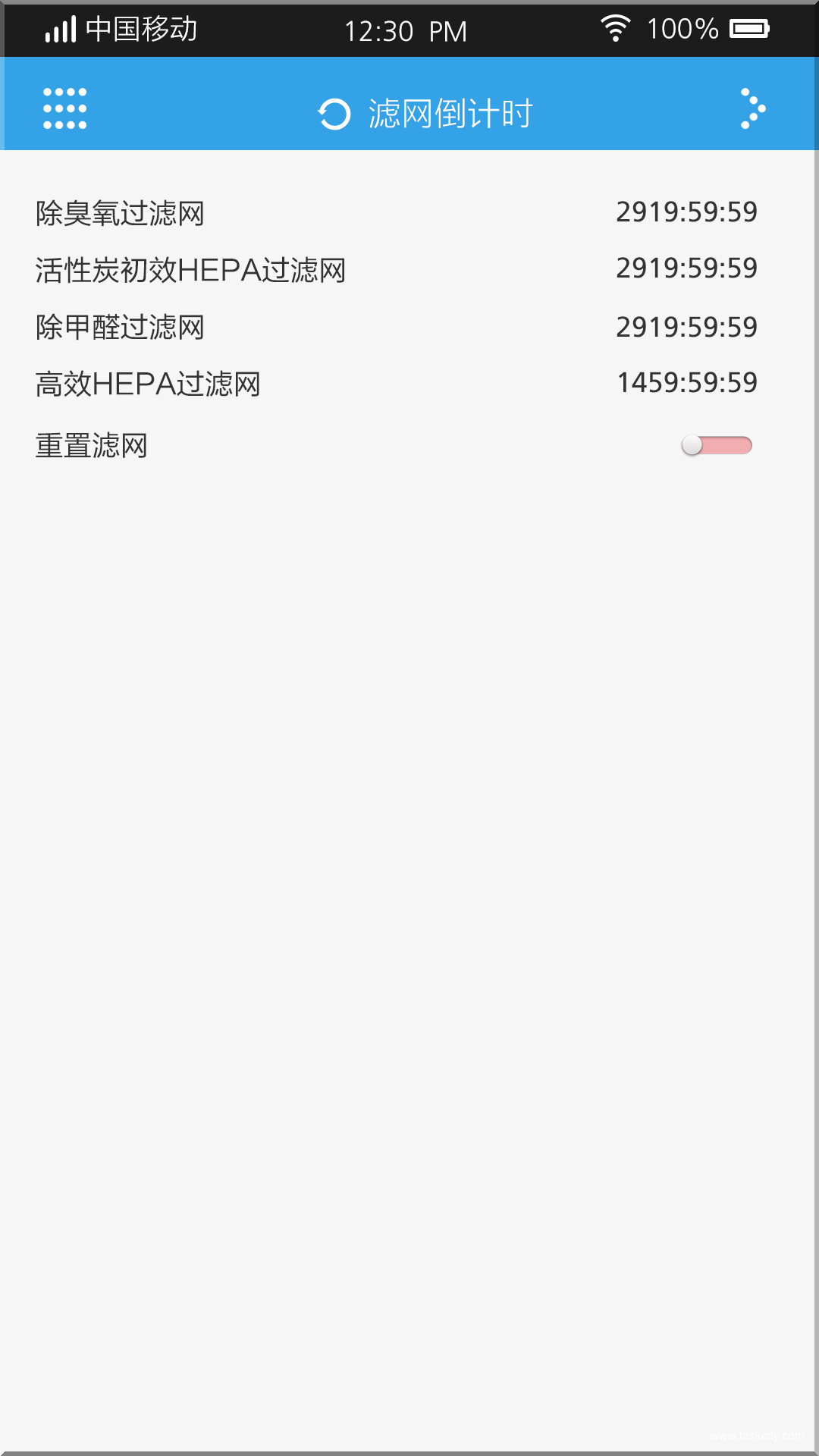Tap the 高效HEPA过滤网 label
The image size is (819, 1456).
pyautogui.click(x=147, y=384)
